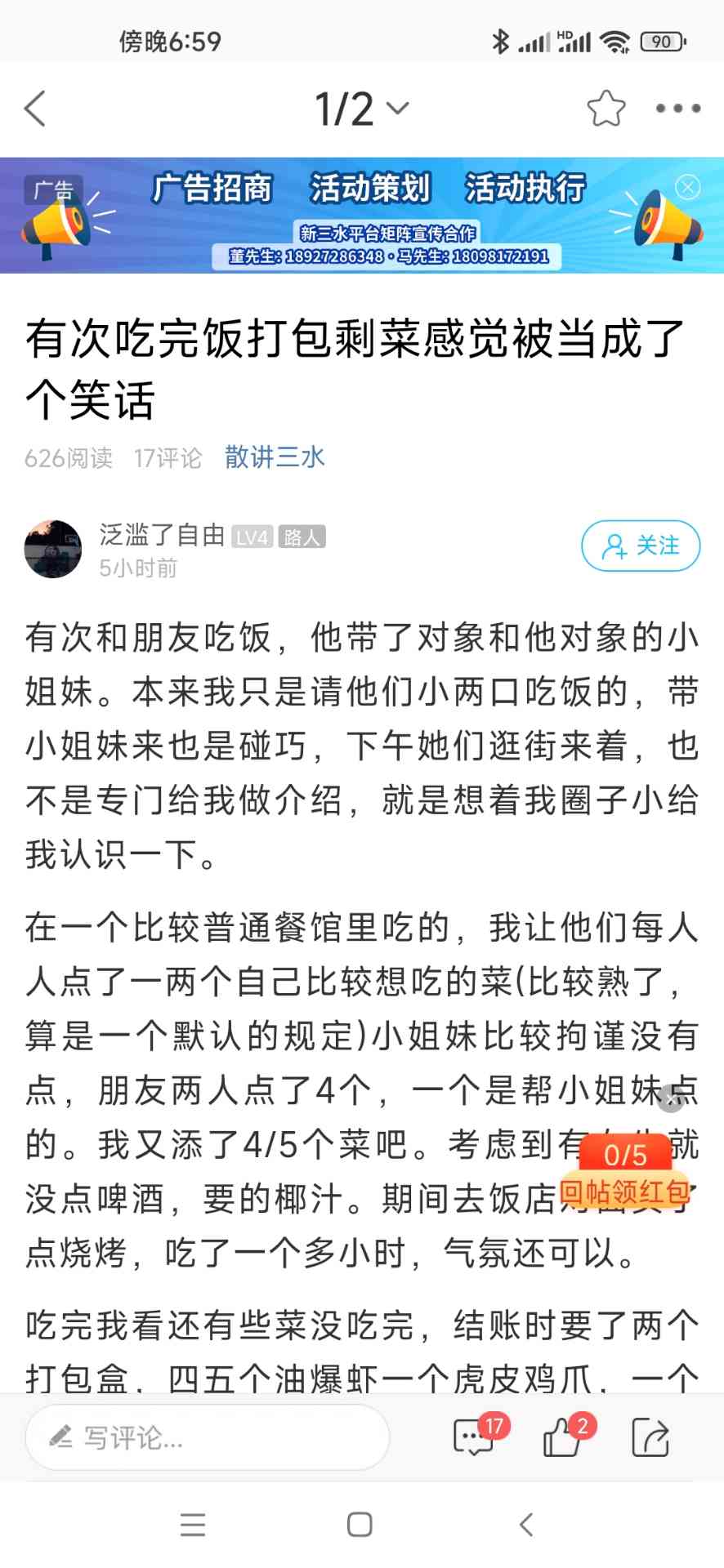Share this post

point(651,1438)
